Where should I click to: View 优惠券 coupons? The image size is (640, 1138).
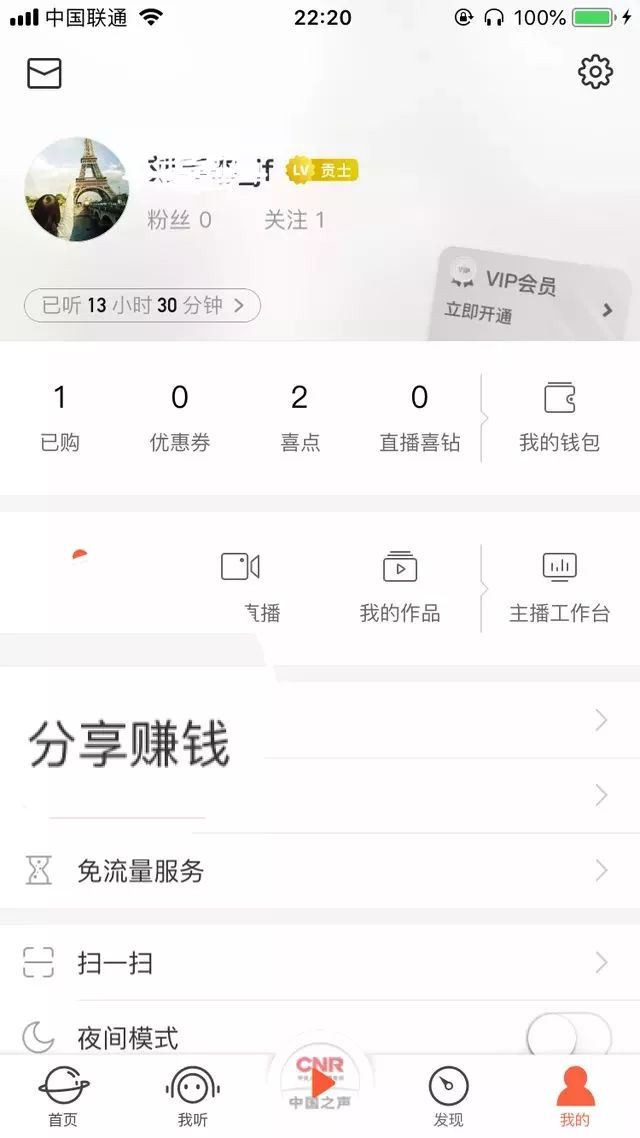[x=180, y=418]
